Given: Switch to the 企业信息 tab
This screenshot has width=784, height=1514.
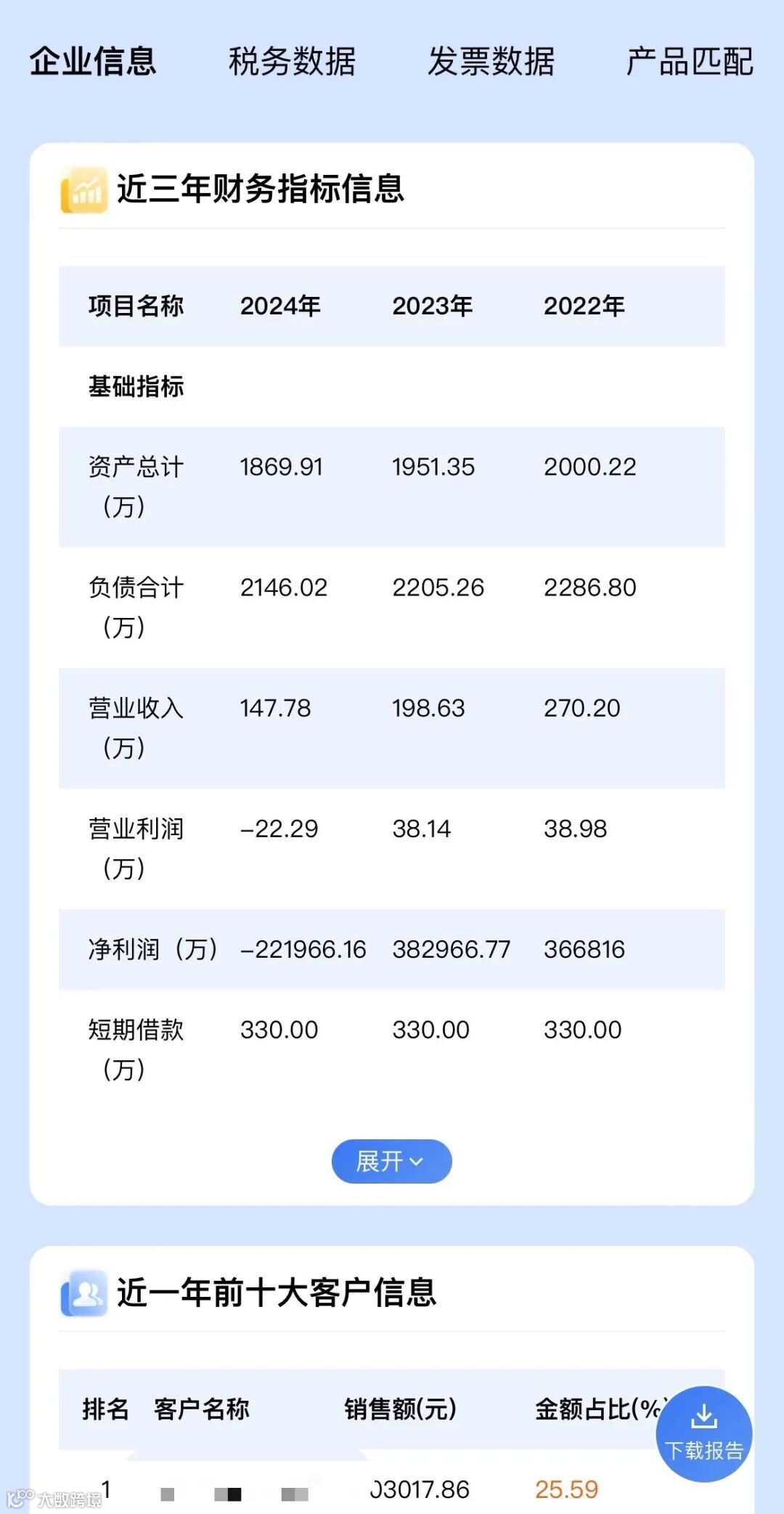Looking at the screenshot, I should (93, 62).
